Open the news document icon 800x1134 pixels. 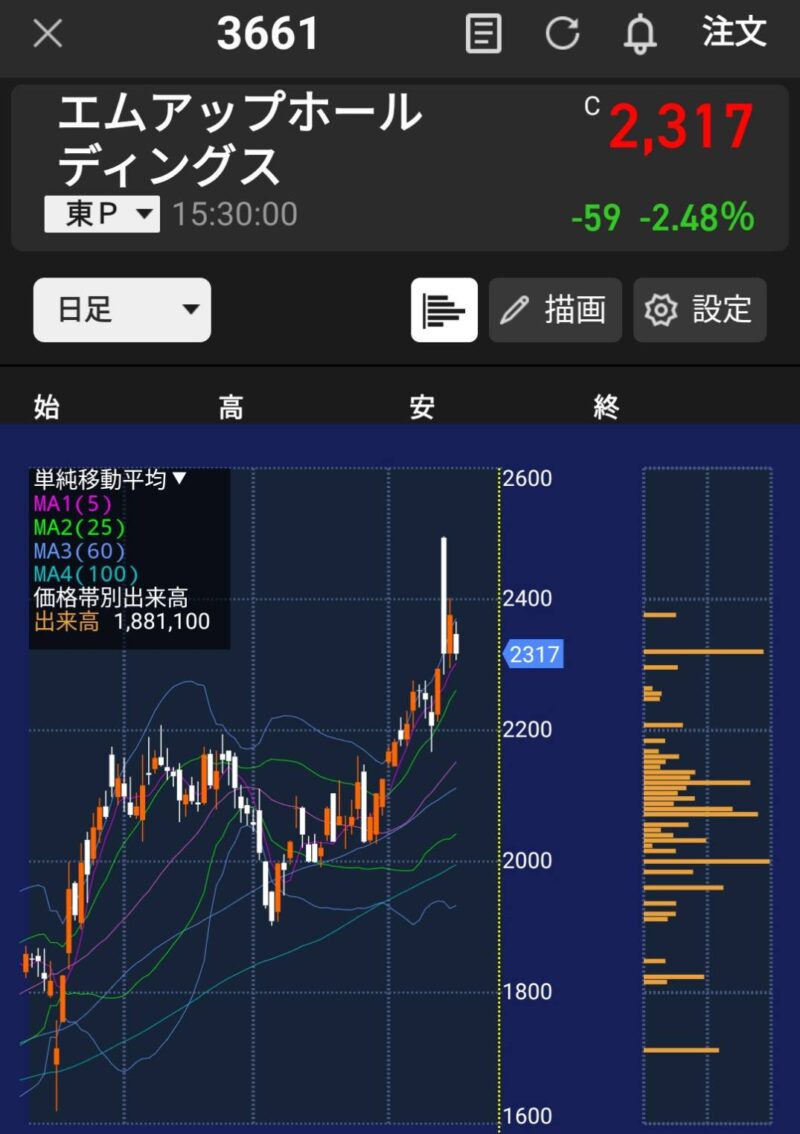pyautogui.click(x=484, y=34)
